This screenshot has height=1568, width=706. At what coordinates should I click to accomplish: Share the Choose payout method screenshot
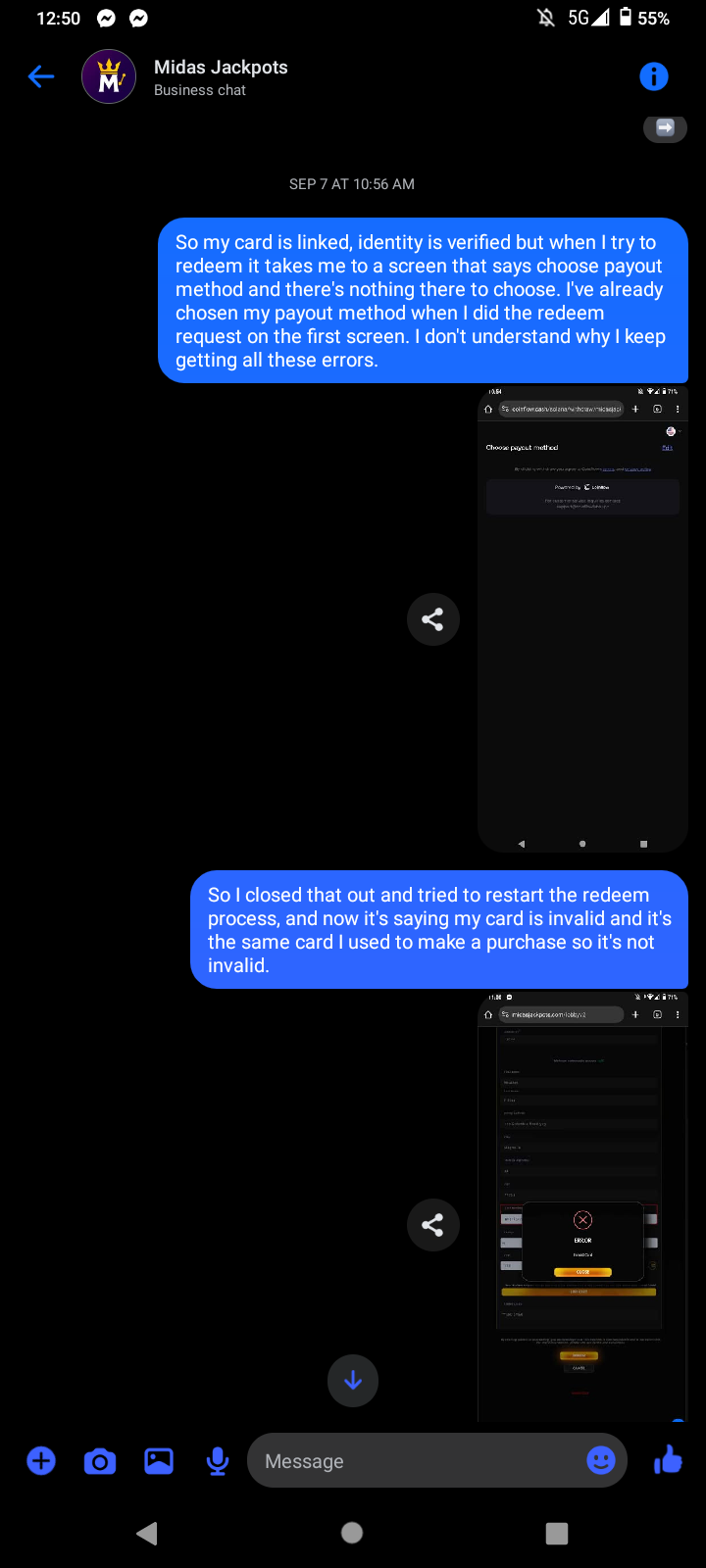click(432, 619)
